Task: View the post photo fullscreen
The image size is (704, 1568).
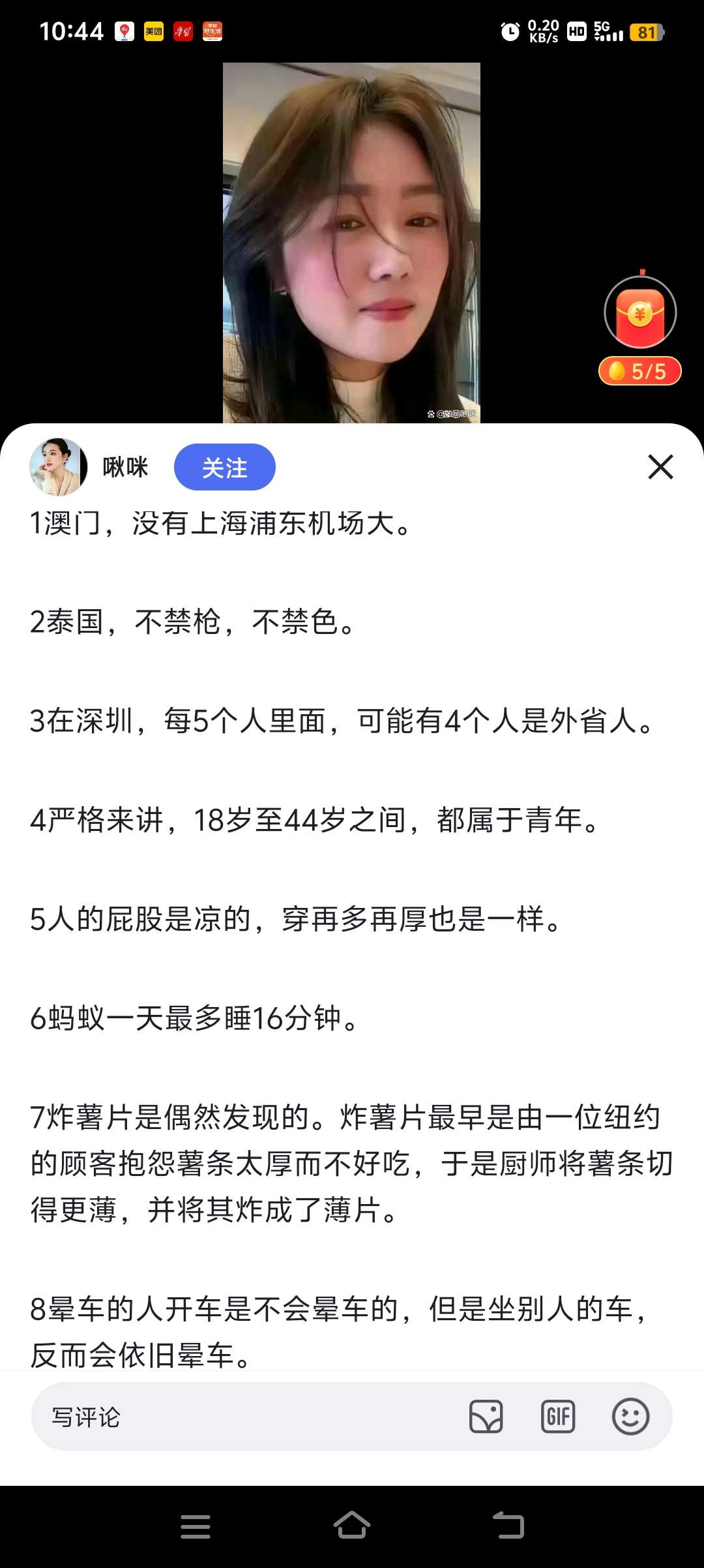Action: tap(351, 243)
